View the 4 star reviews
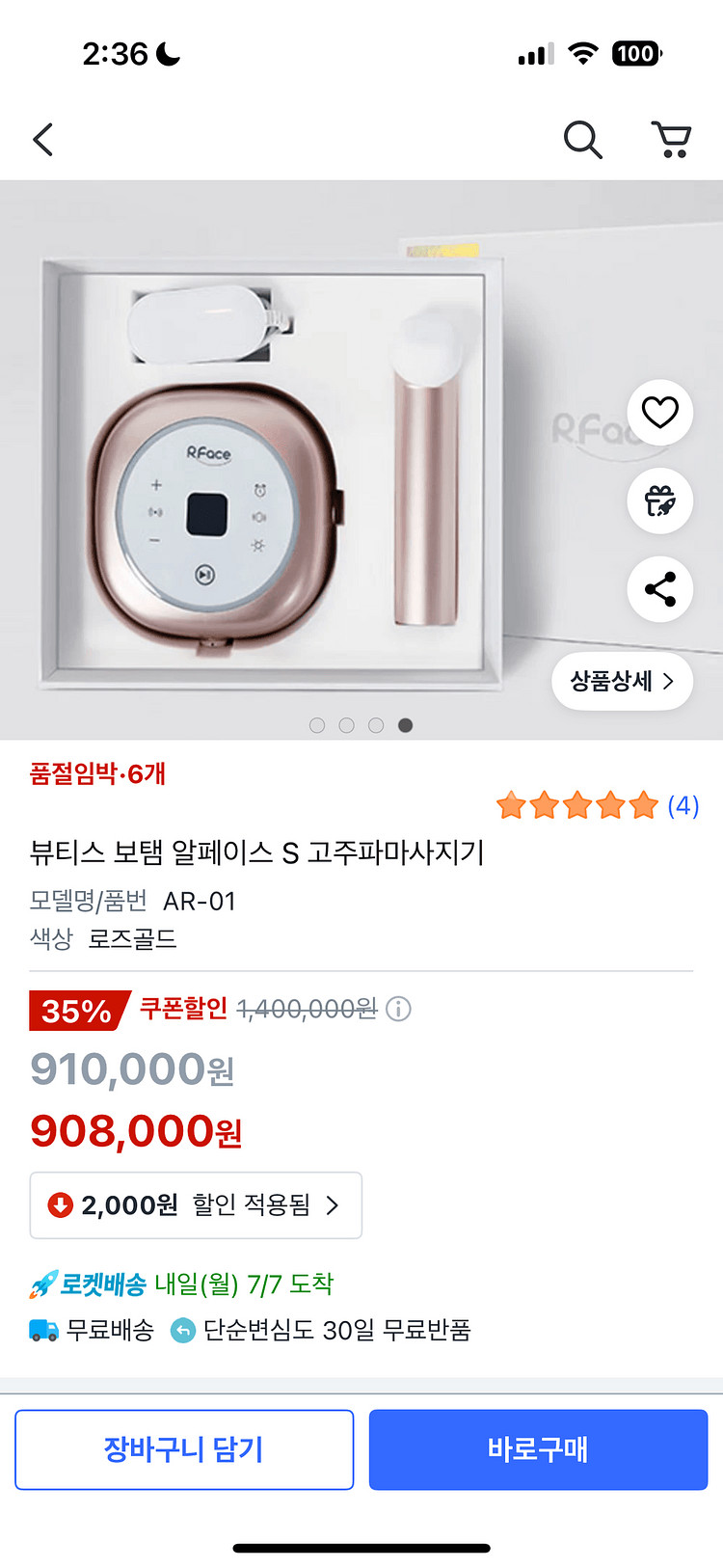The width and height of the screenshot is (723, 1568). pyautogui.click(x=598, y=805)
